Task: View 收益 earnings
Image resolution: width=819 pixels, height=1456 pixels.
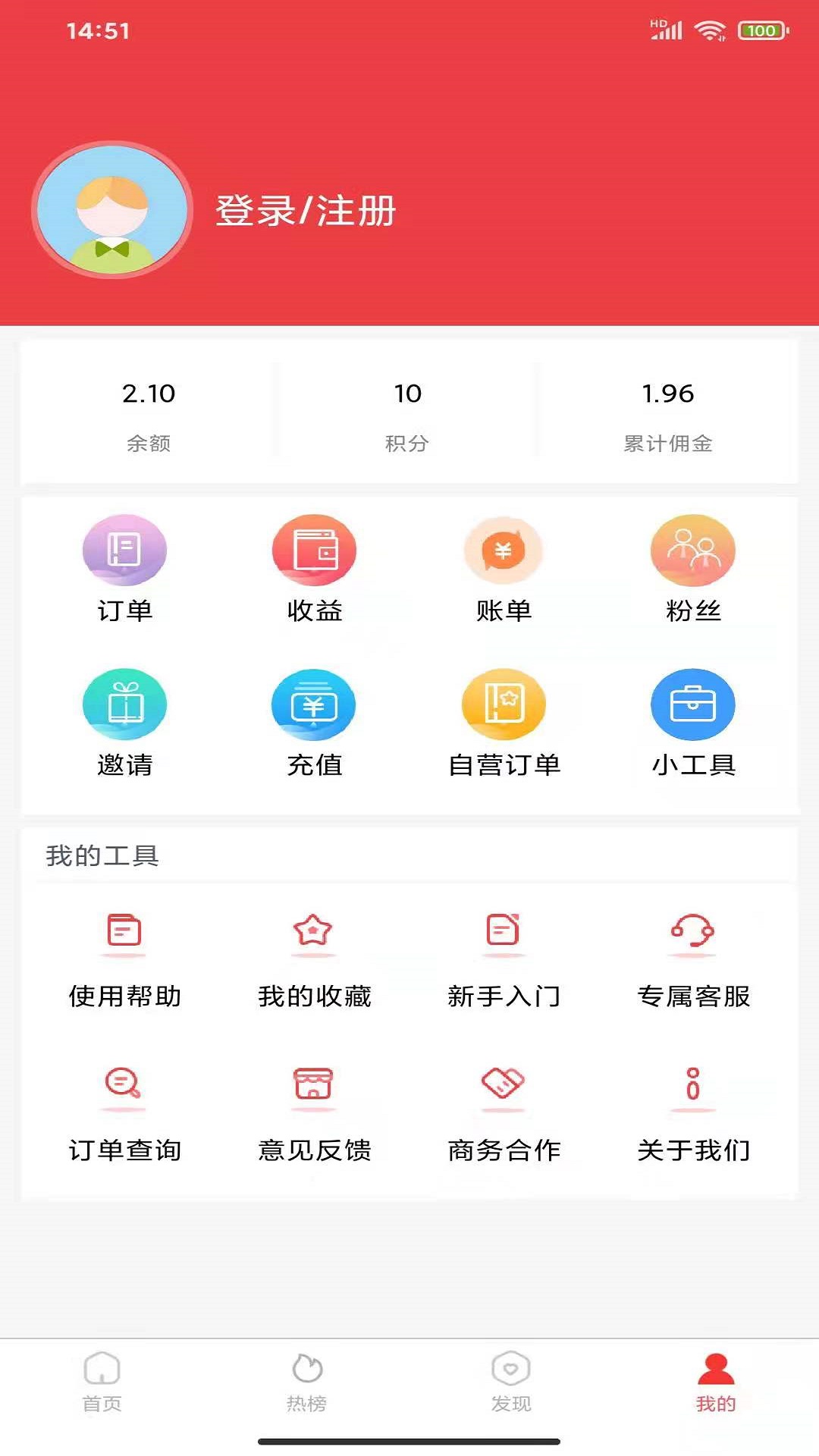Action: pos(314,569)
